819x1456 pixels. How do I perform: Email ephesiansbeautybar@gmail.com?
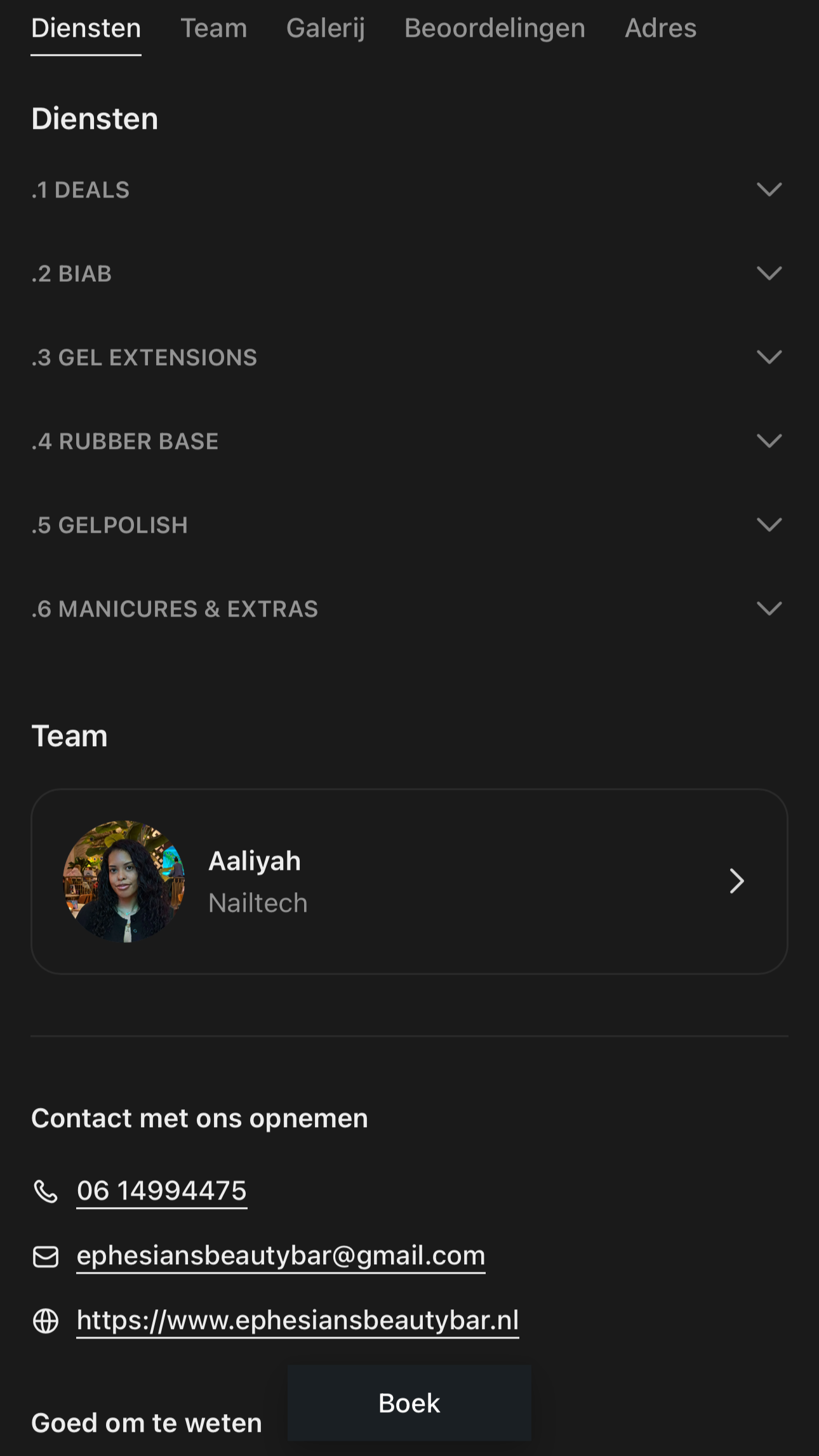(281, 1256)
